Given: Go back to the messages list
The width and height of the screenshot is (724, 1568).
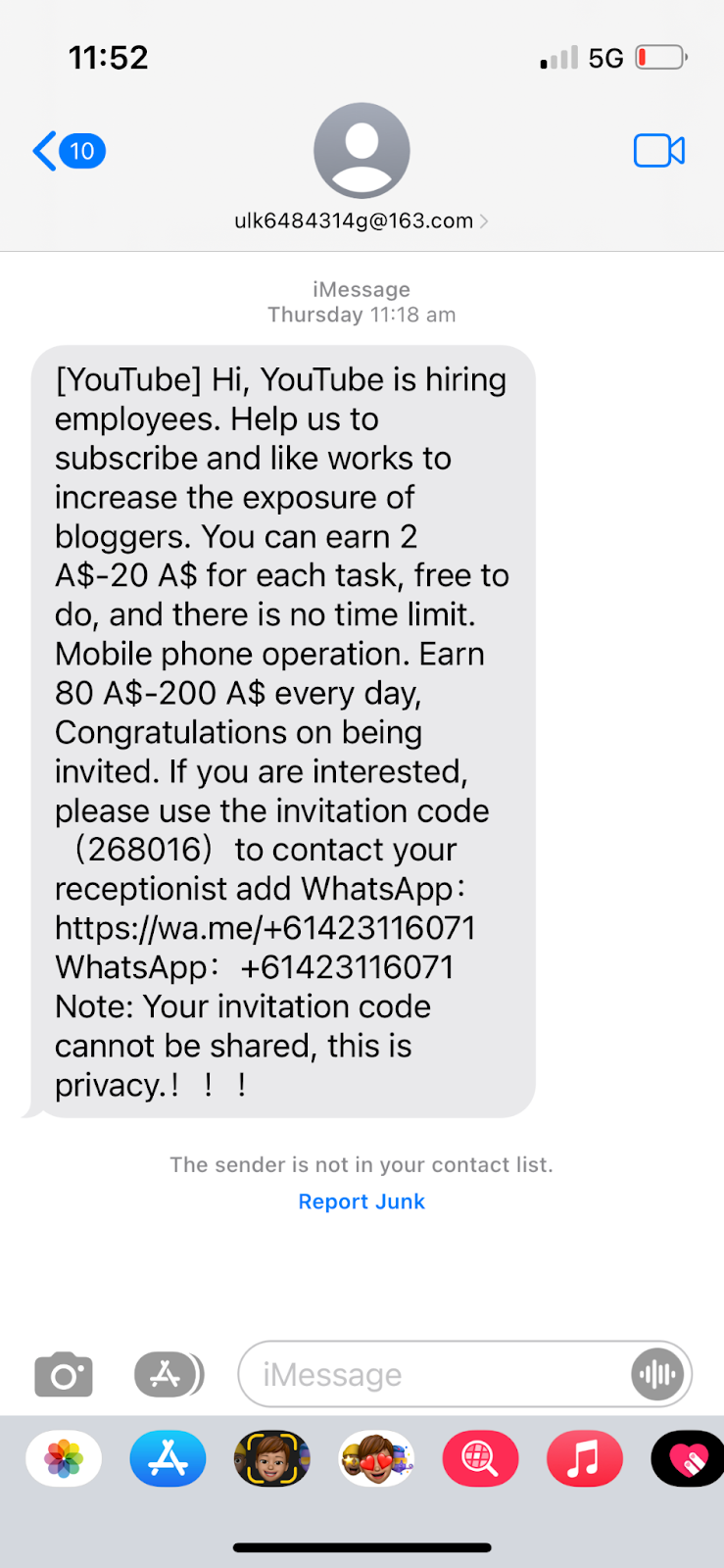Looking at the screenshot, I should pos(67,151).
